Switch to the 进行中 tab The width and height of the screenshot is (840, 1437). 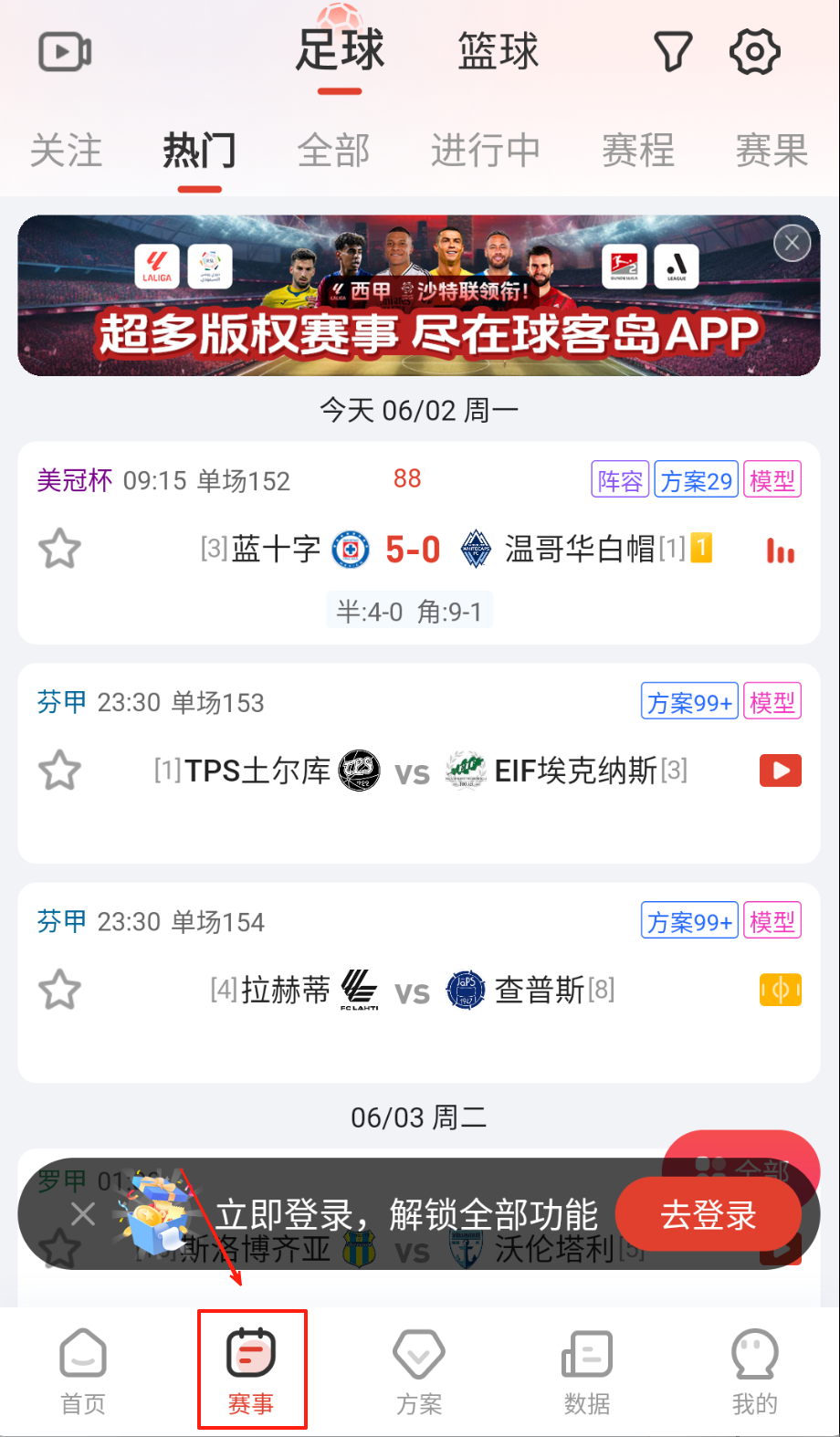tap(485, 151)
